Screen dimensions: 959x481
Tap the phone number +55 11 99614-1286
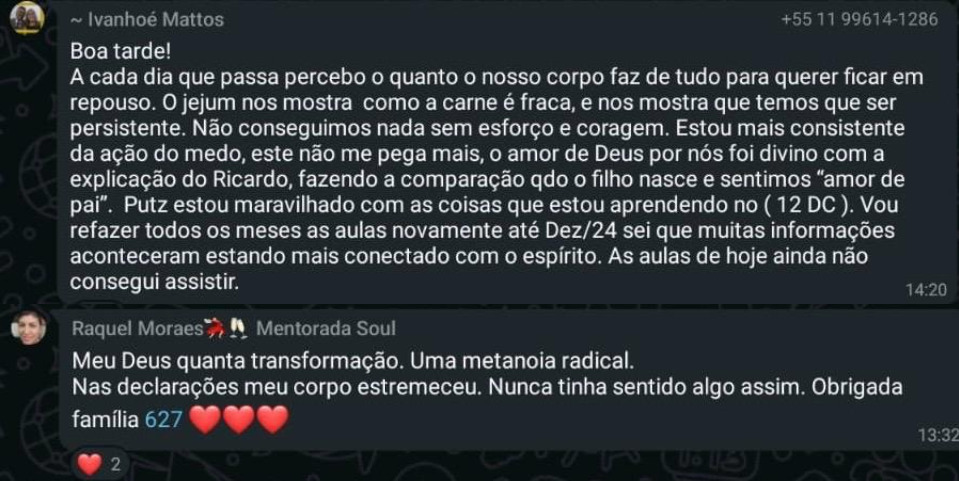pos(859,20)
